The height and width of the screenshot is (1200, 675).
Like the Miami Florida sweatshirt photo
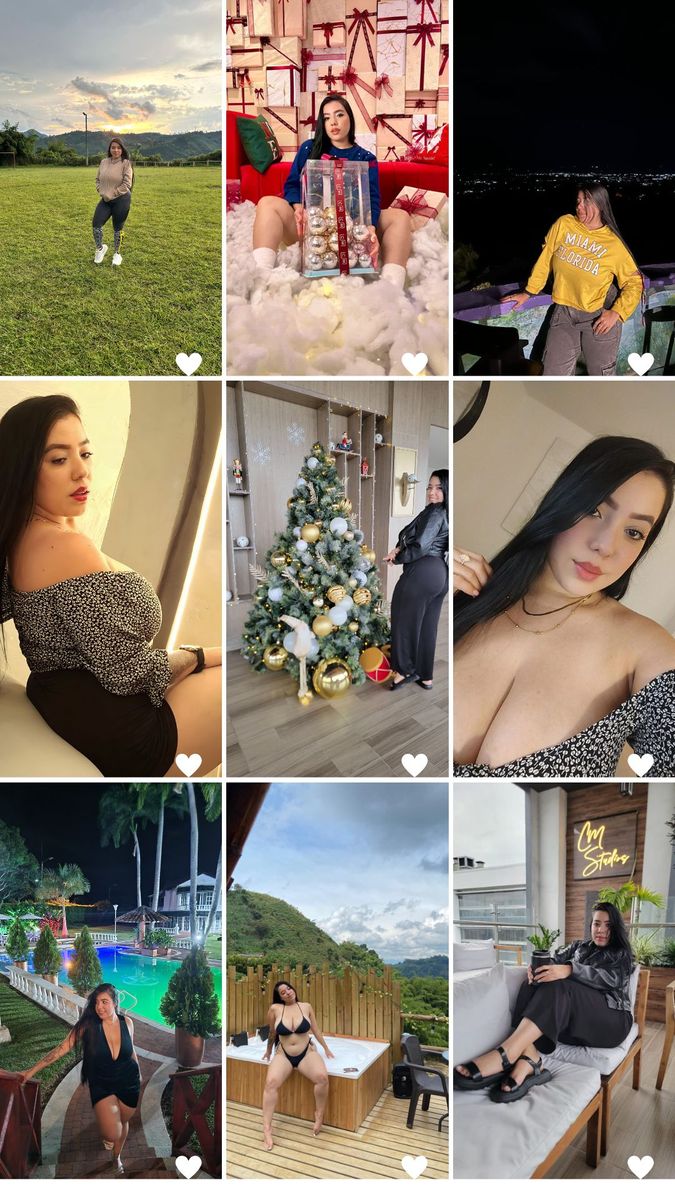tap(640, 364)
